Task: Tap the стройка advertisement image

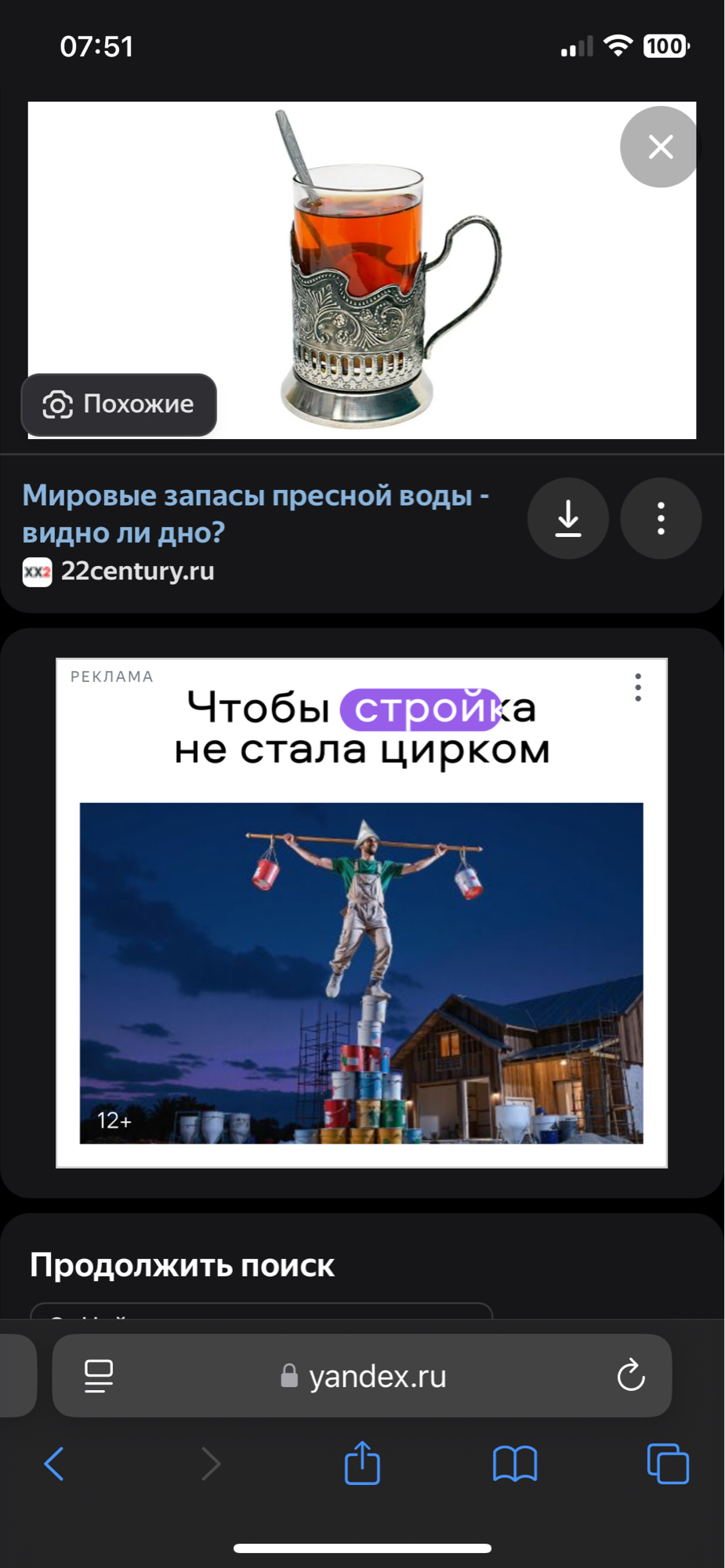Action: point(361,972)
